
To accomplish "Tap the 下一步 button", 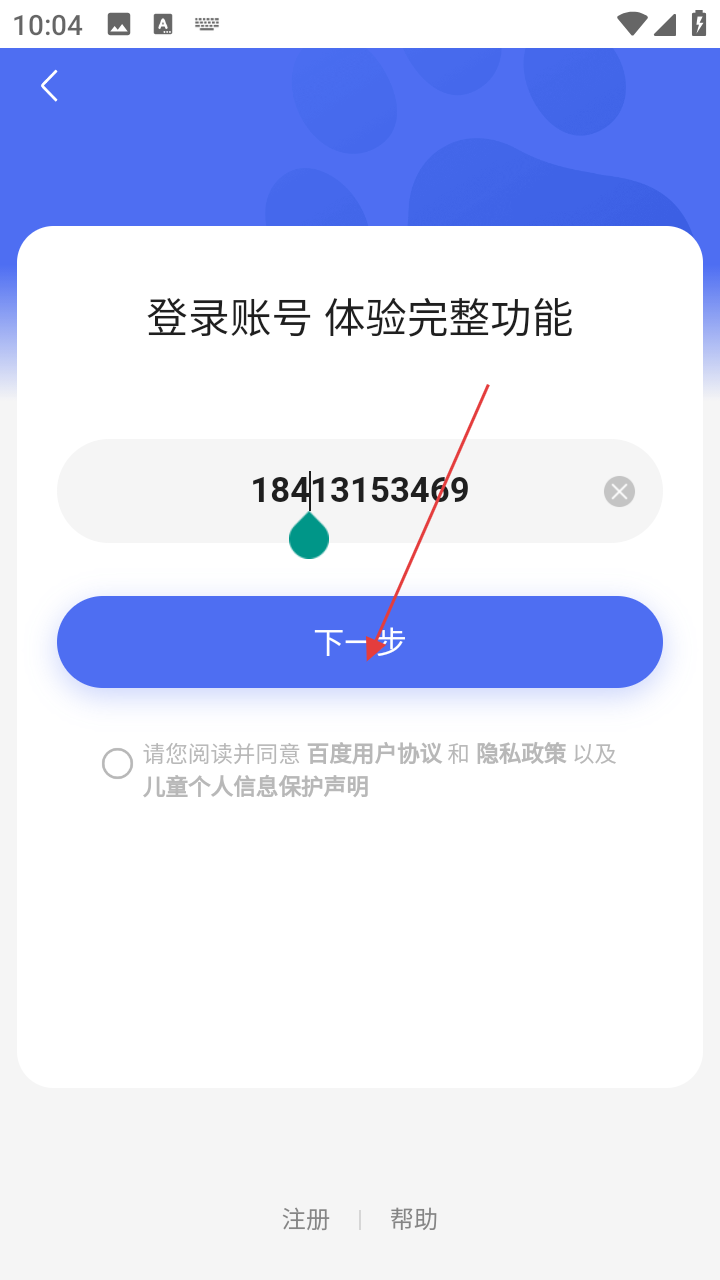I will point(360,642).
